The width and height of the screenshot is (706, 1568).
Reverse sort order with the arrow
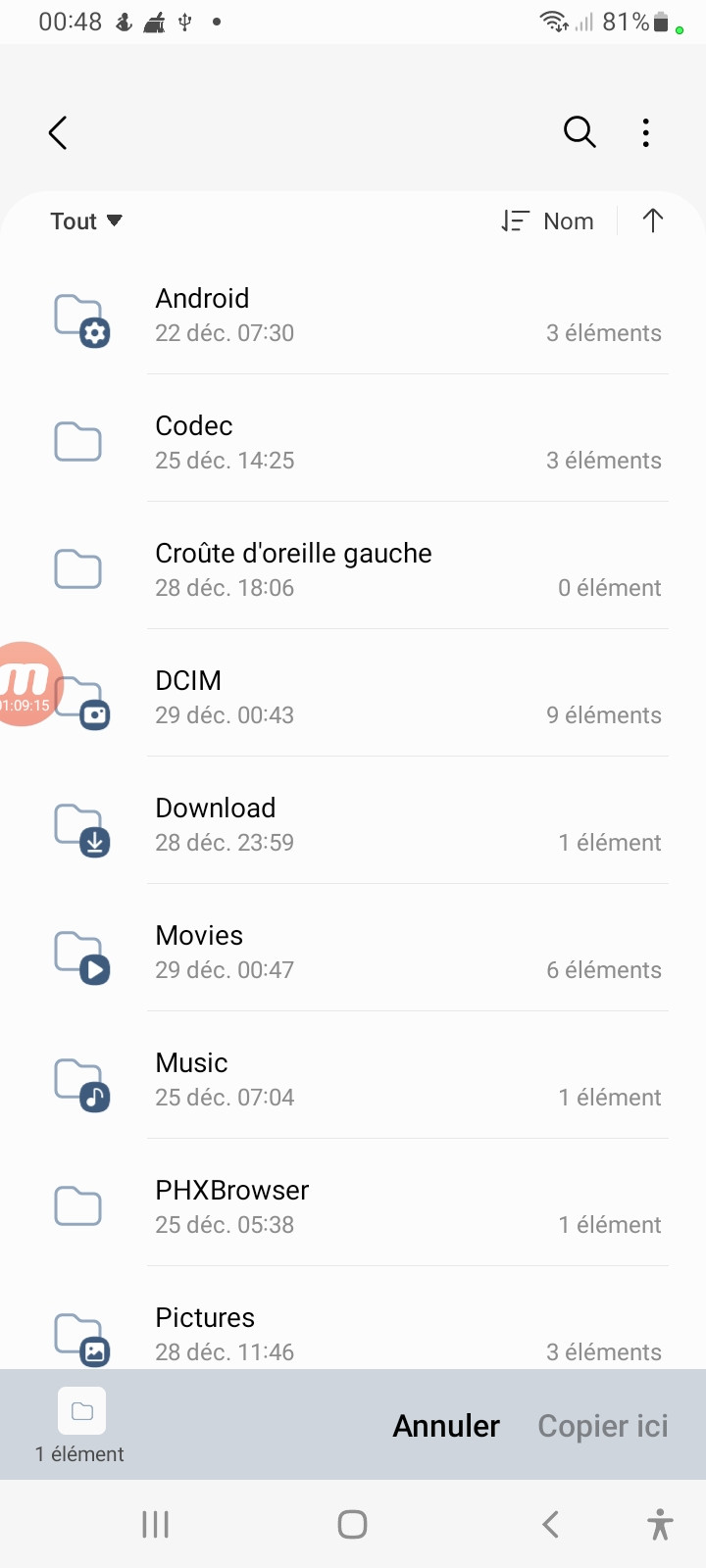(x=653, y=221)
